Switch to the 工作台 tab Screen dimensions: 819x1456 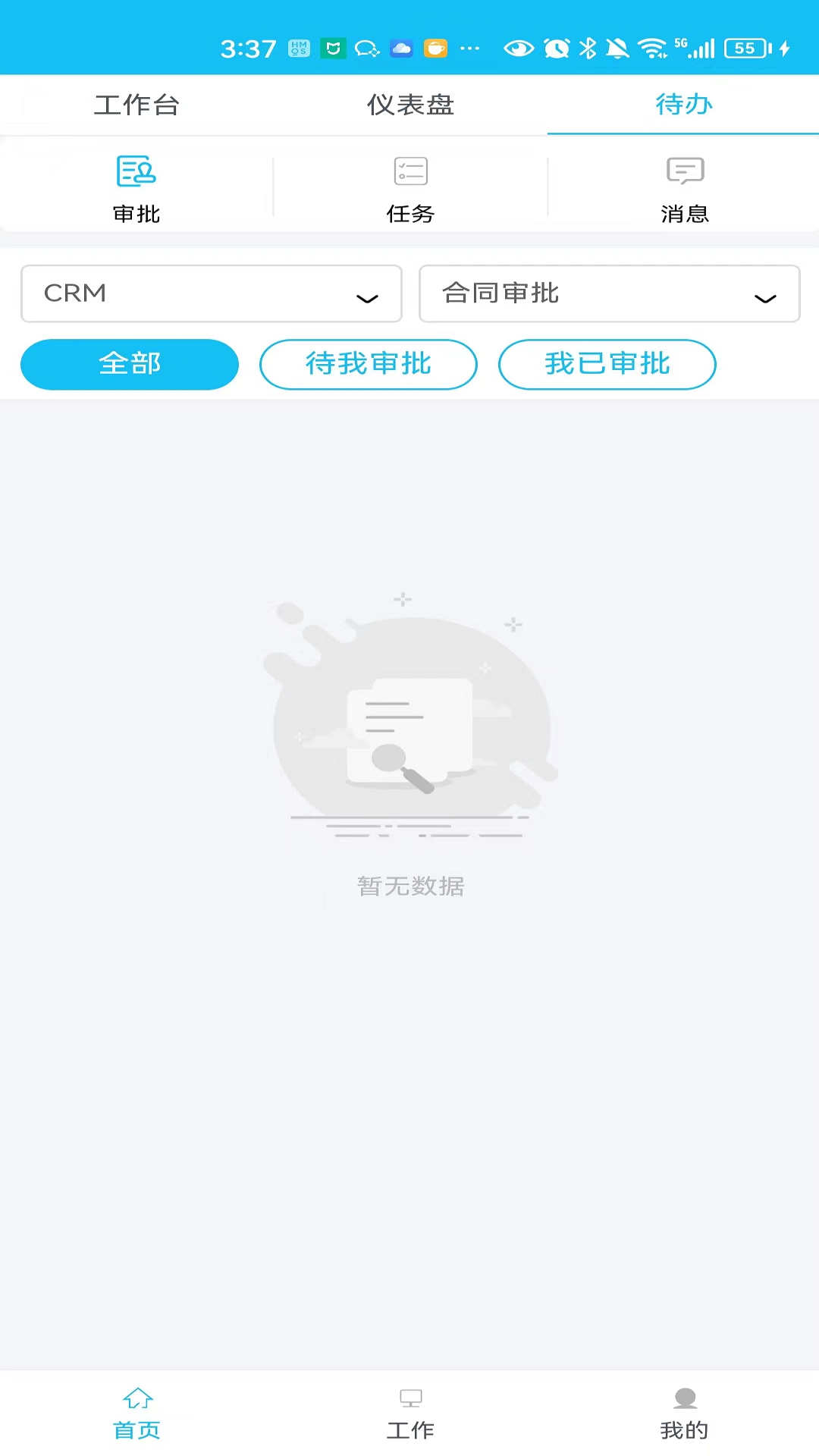(x=136, y=105)
